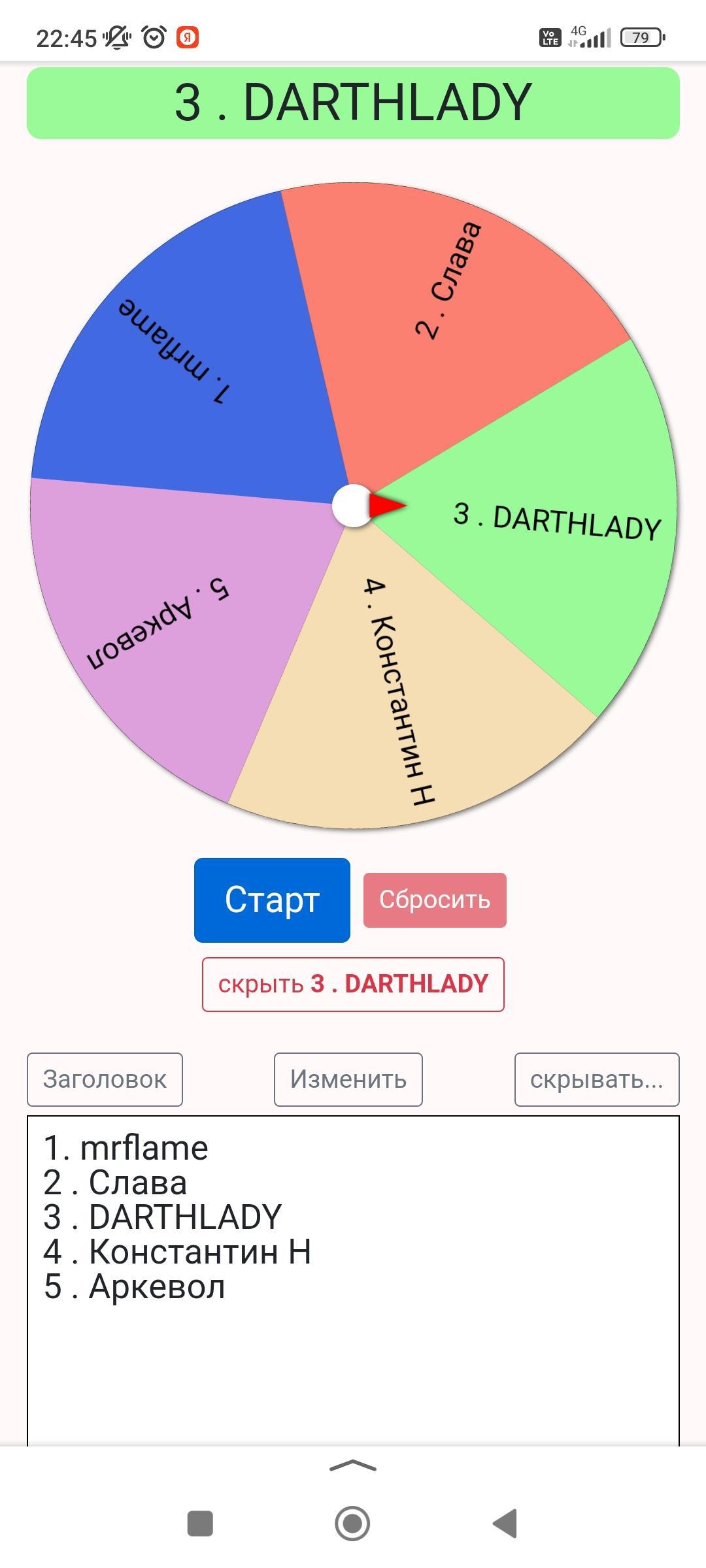Open the Заголовок title option

[x=105, y=1079]
